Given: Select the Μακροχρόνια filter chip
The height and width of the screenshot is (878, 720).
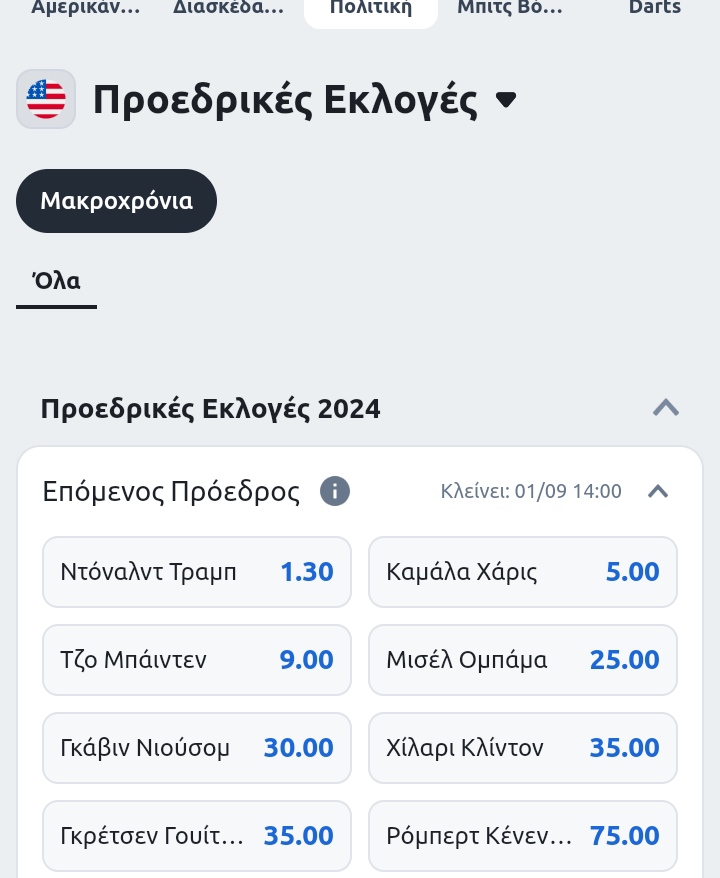Looking at the screenshot, I should click(x=116, y=201).
